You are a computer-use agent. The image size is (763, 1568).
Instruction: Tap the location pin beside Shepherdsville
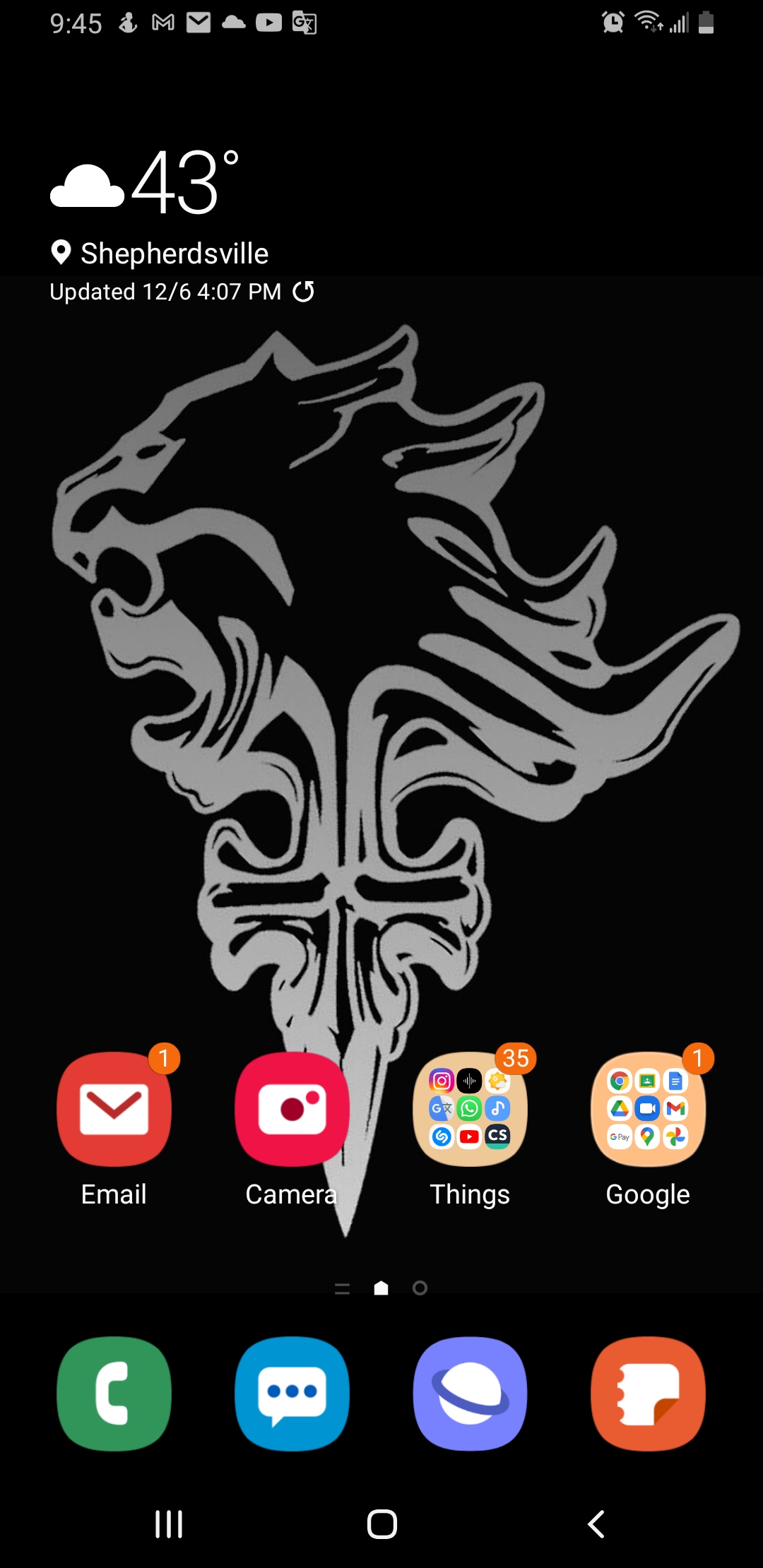click(x=62, y=252)
